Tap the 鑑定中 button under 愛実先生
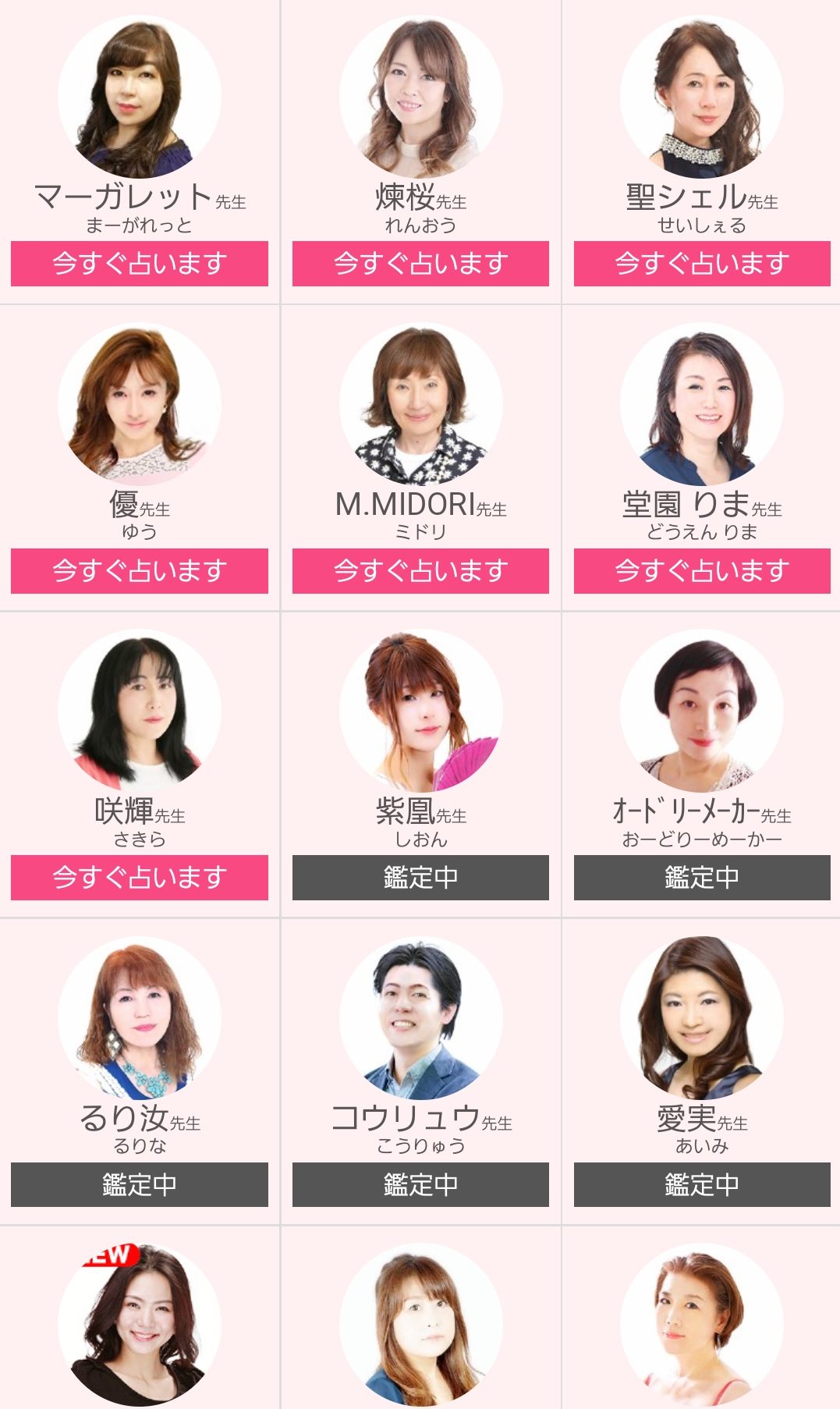The height and width of the screenshot is (1409, 840). point(702,1184)
